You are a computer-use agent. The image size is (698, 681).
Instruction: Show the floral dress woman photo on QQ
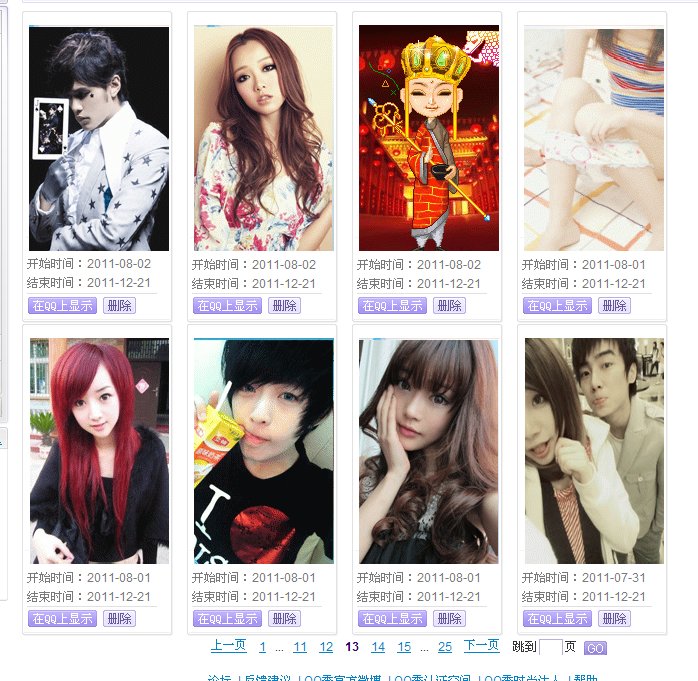click(227, 306)
